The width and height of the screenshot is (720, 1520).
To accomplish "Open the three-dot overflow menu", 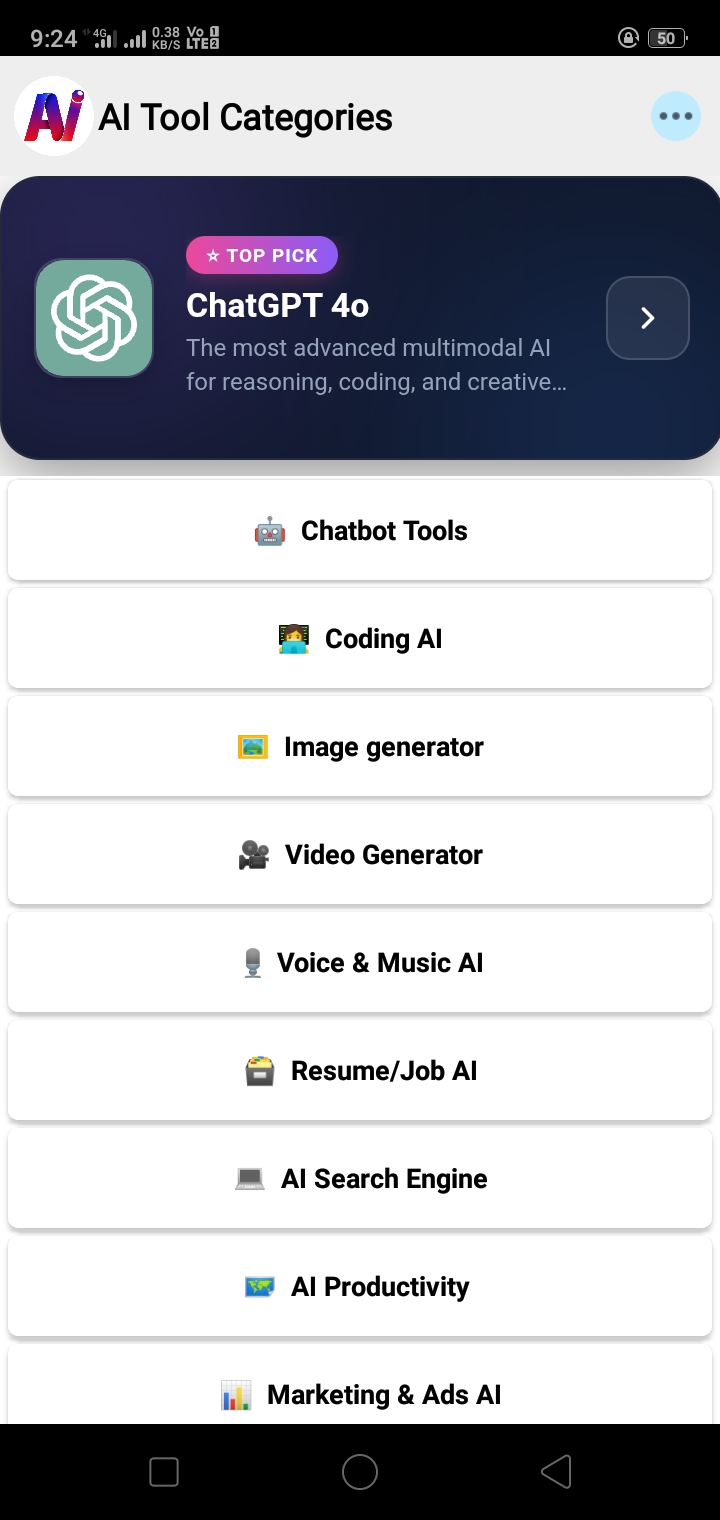I will pyautogui.click(x=675, y=117).
